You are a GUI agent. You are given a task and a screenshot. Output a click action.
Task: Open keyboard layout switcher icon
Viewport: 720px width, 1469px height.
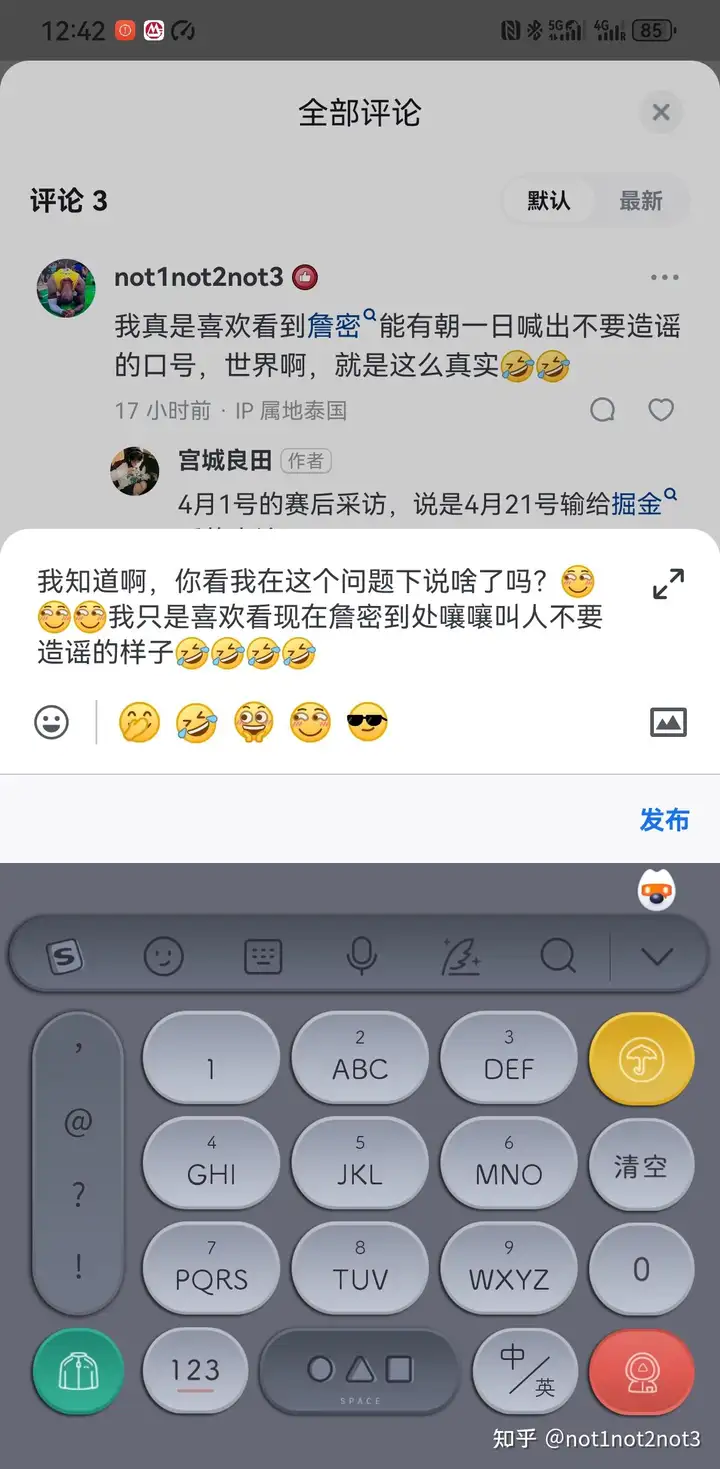pyautogui.click(x=263, y=957)
